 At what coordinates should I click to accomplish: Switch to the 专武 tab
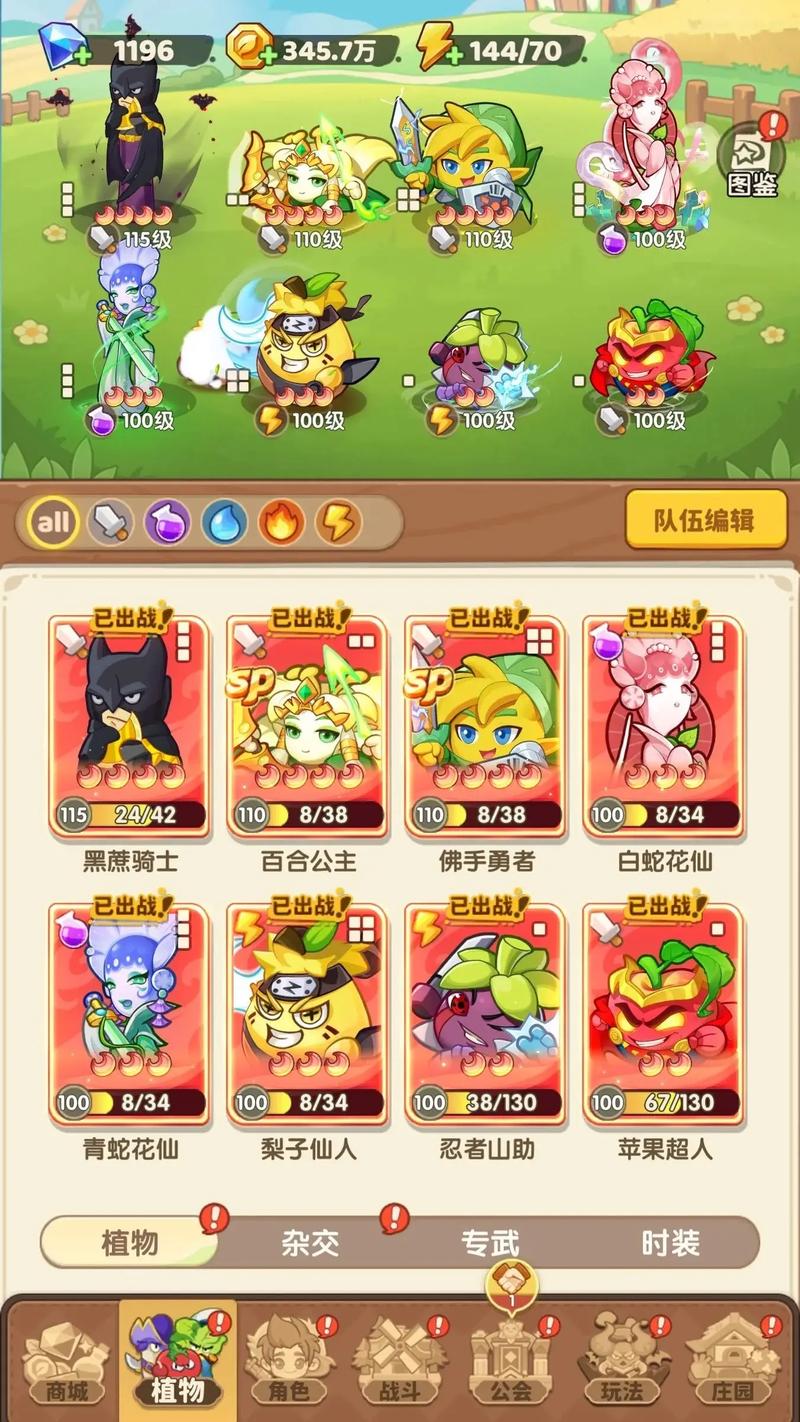coord(490,1243)
